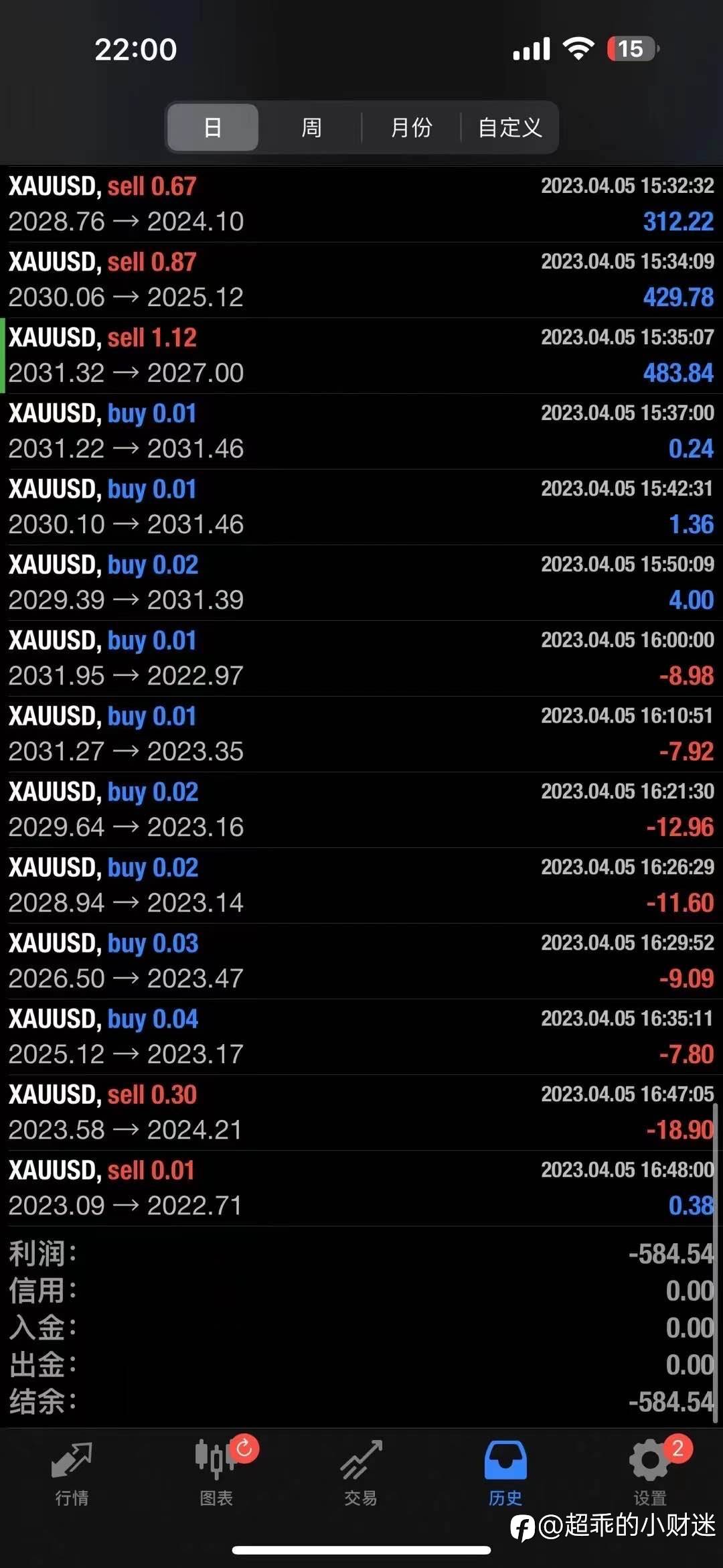
Task: Open the sell 0.87 trade with profit 429.78
Action: pos(361,280)
